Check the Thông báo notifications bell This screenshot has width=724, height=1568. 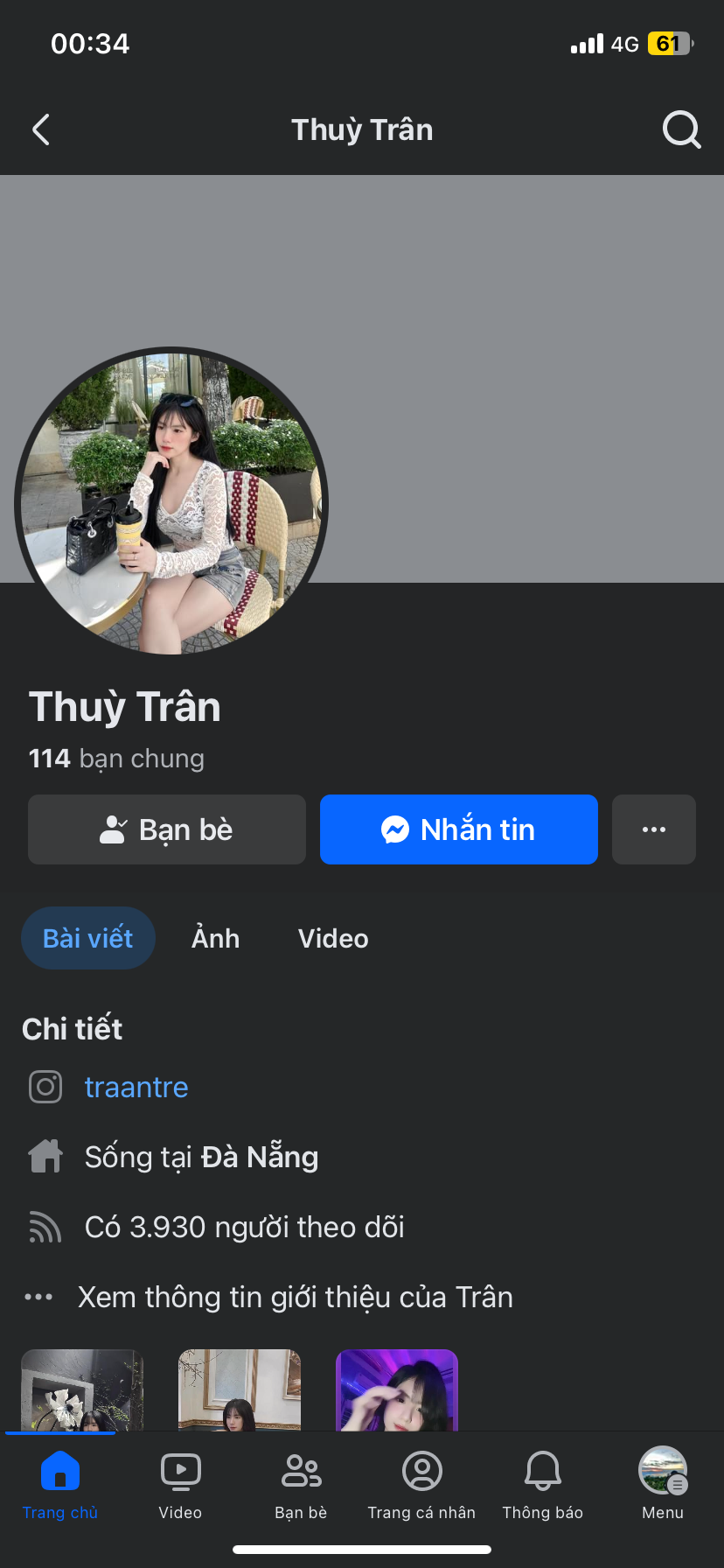click(542, 1484)
